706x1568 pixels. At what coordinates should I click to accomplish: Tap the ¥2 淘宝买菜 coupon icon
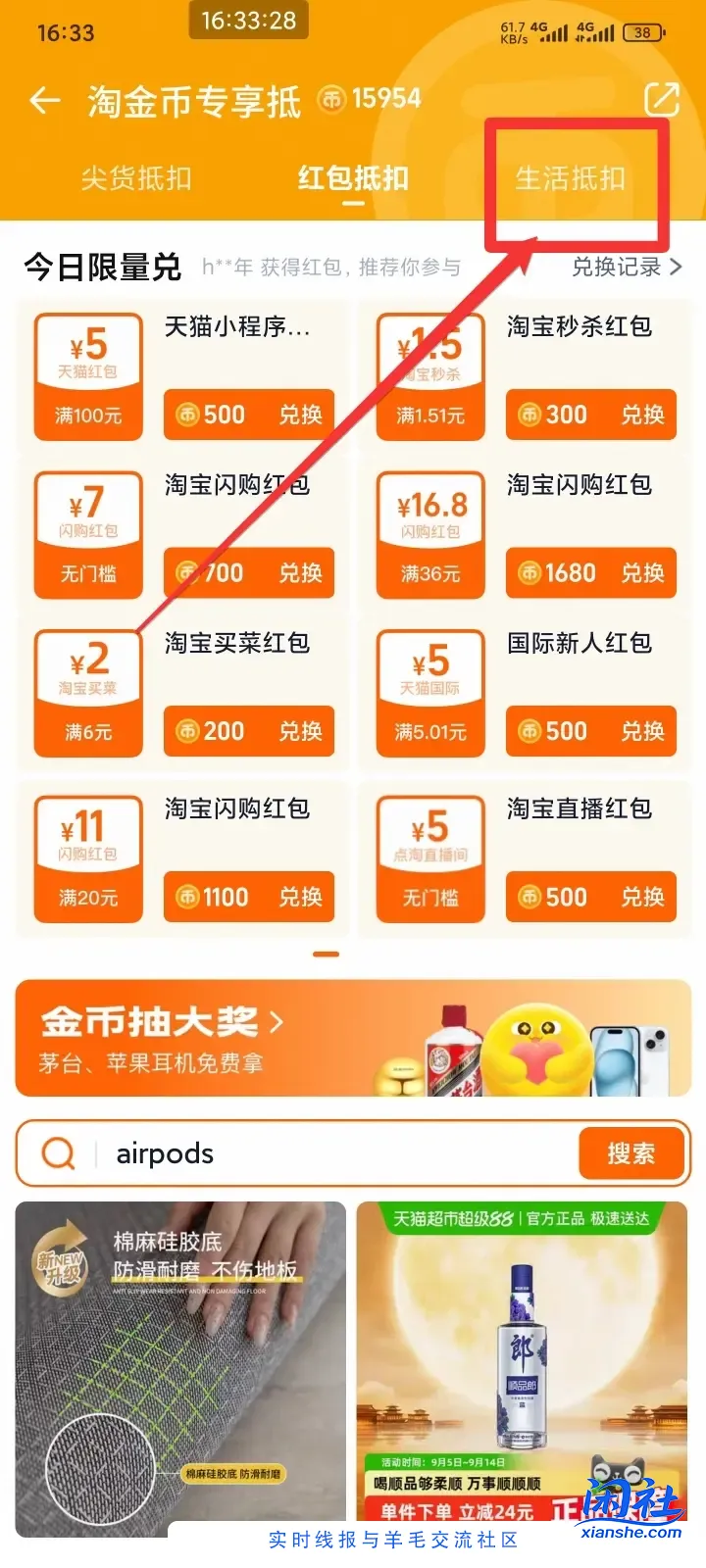[87, 692]
